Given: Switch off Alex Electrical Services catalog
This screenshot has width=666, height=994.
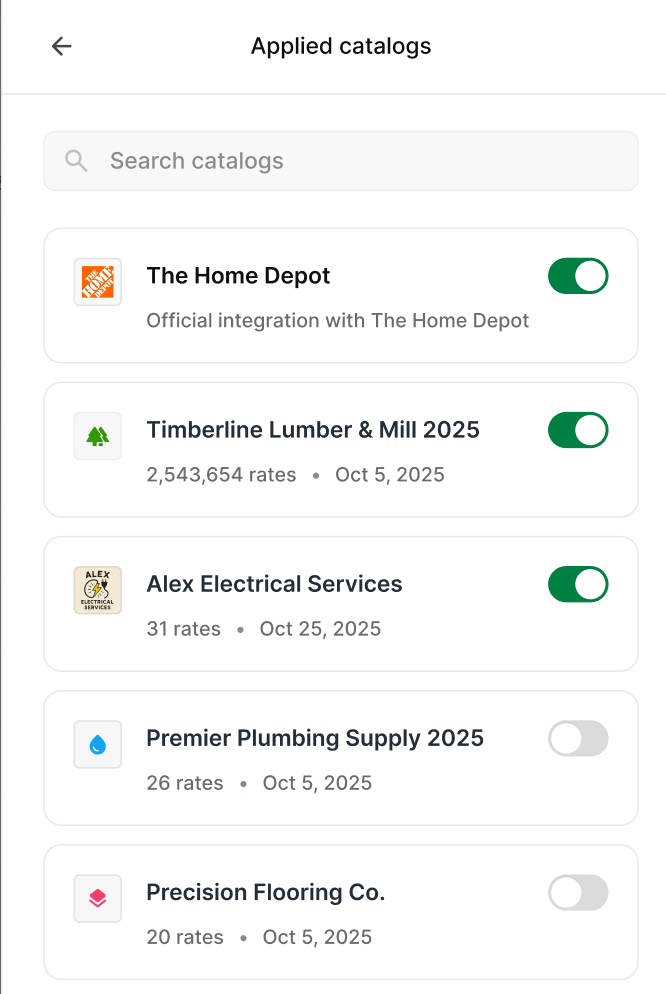Looking at the screenshot, I should (578, 584).
